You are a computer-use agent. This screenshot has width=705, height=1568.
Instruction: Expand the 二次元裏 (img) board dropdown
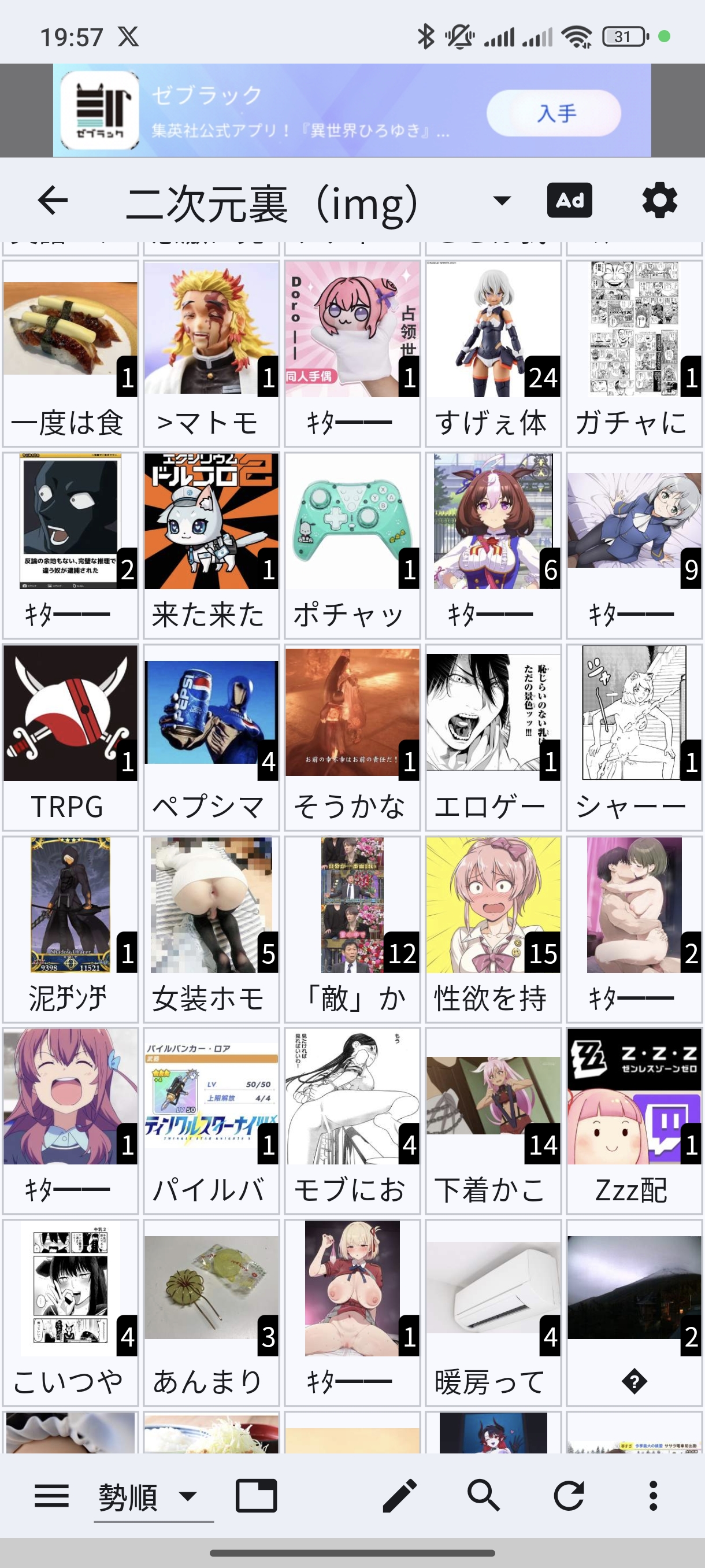point(501,201)
